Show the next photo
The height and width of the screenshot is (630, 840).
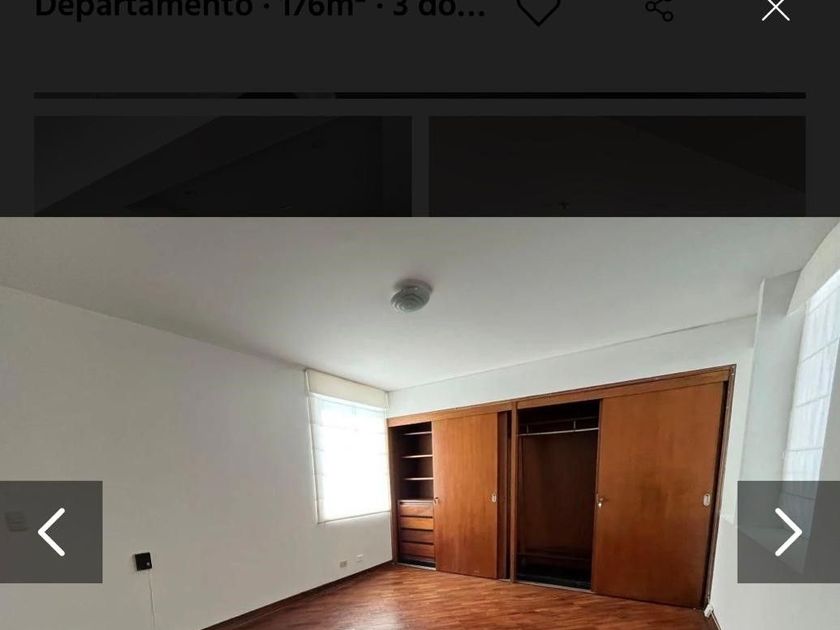[788, 532]
